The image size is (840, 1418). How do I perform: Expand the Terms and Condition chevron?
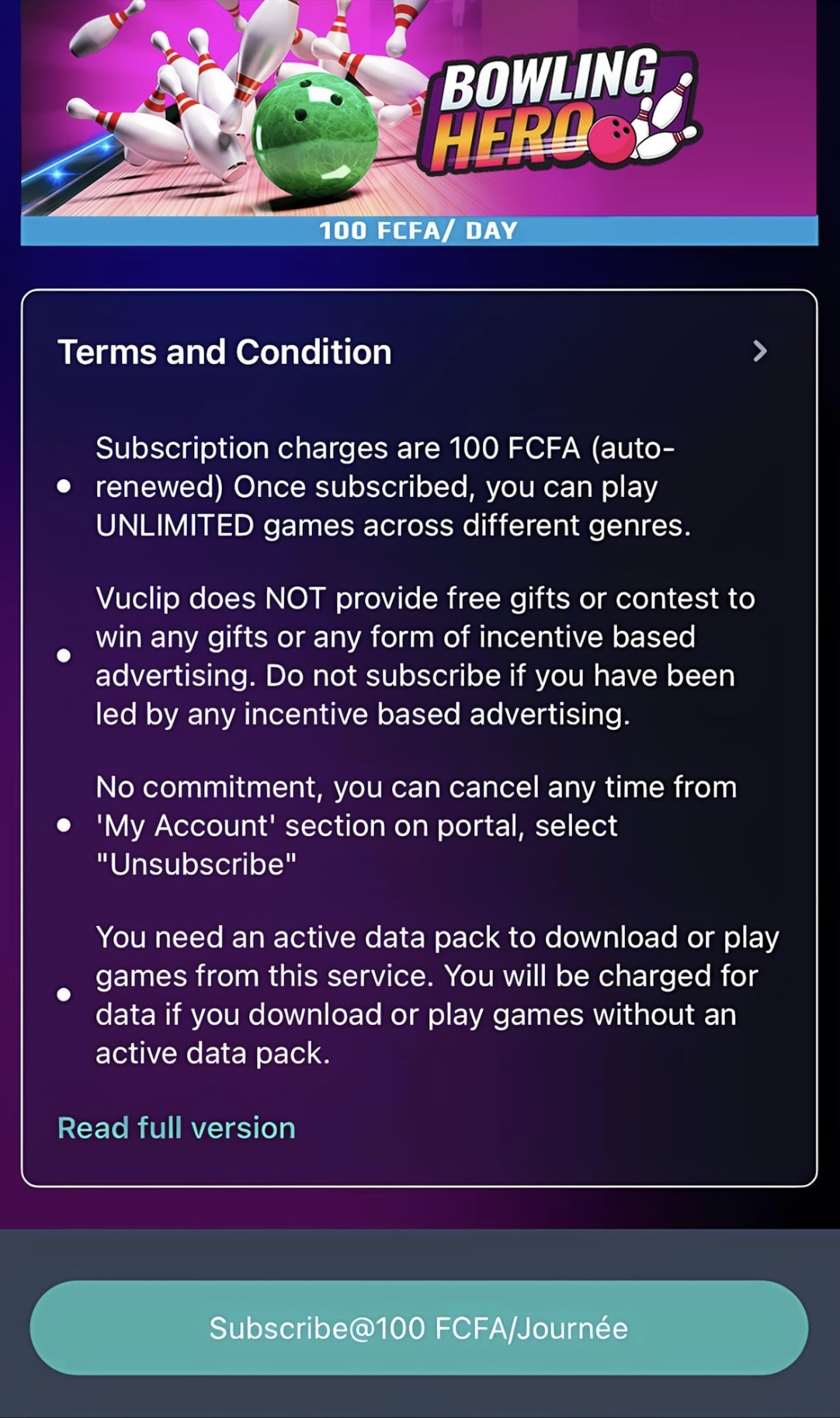760,352
